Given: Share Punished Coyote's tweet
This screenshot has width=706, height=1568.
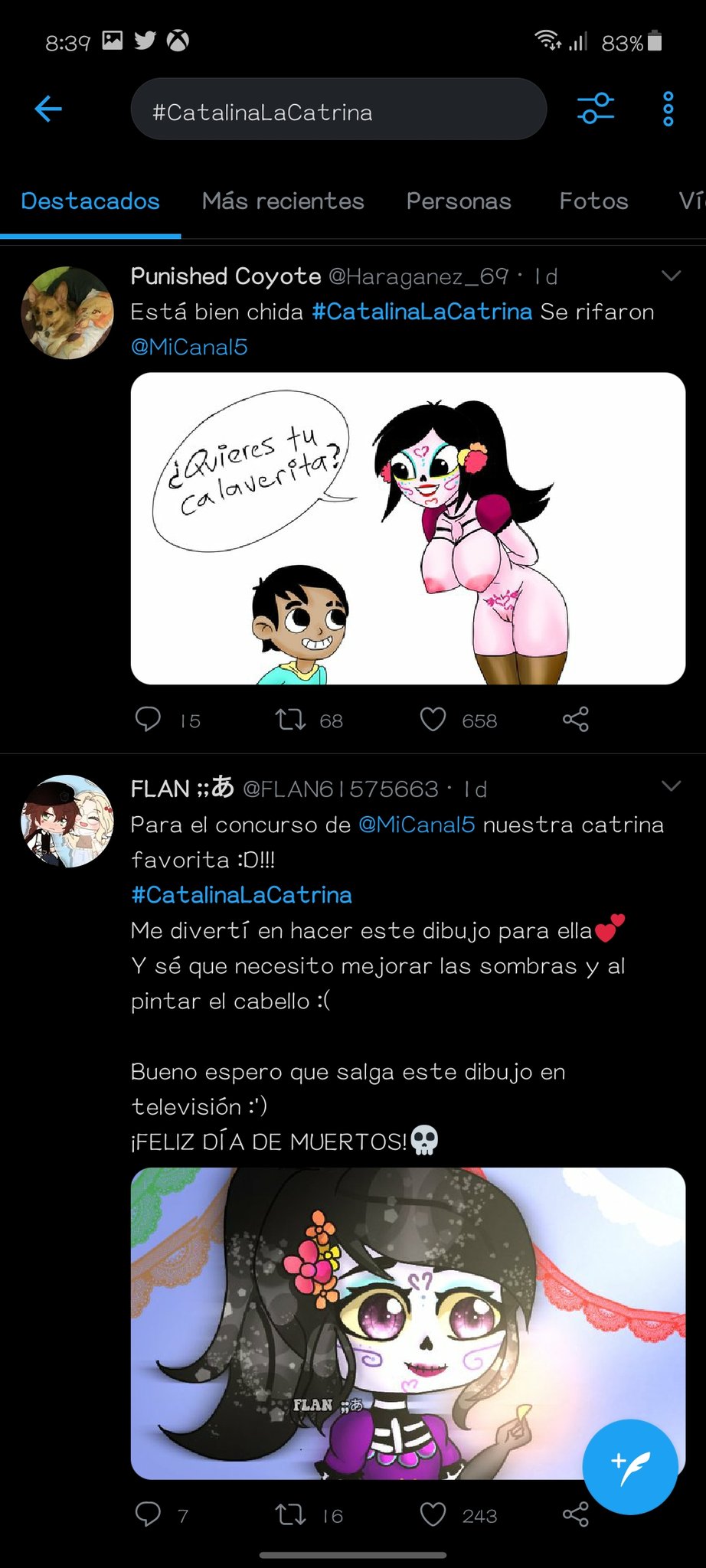Looking at the screenshot, I should (575, 720).
